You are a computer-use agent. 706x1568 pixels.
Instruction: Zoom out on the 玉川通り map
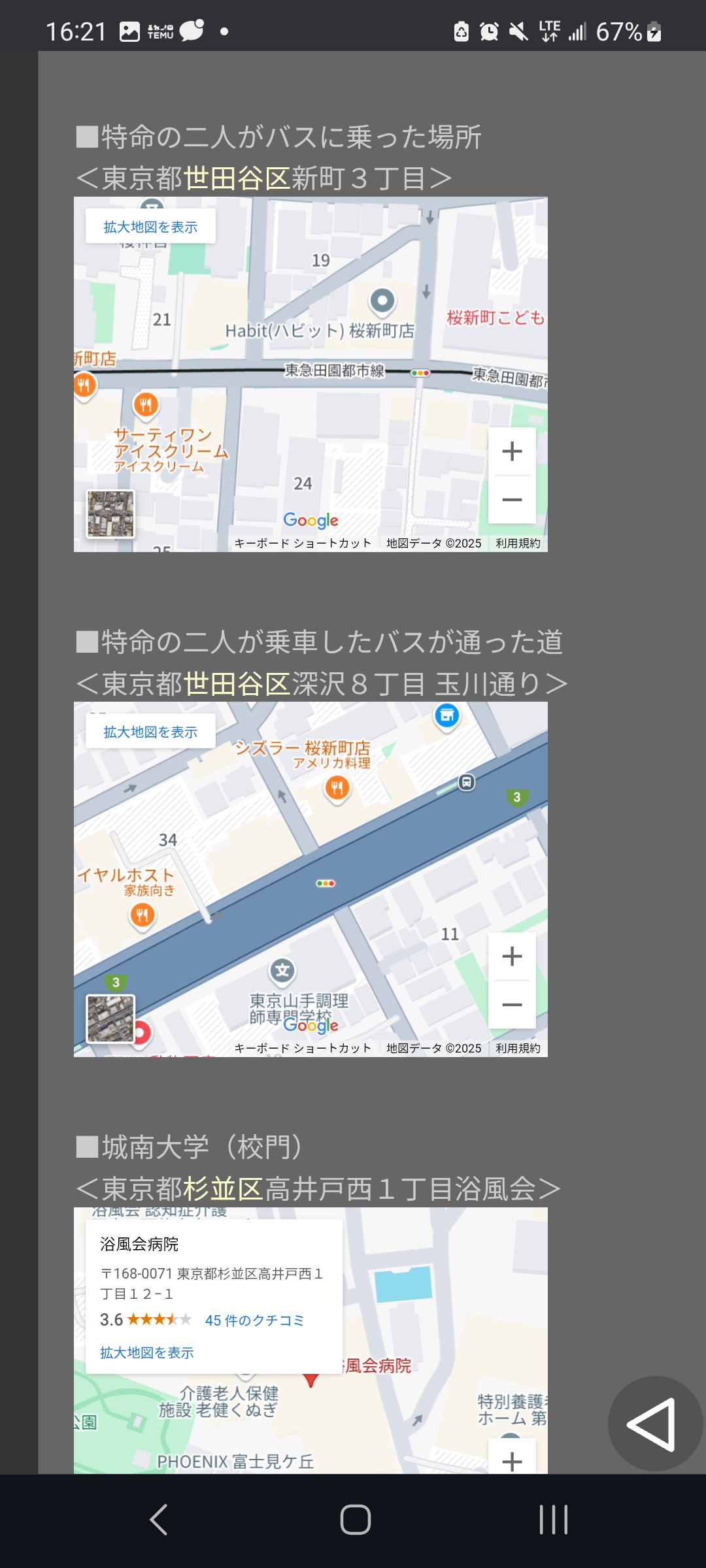pos(513,1005)
